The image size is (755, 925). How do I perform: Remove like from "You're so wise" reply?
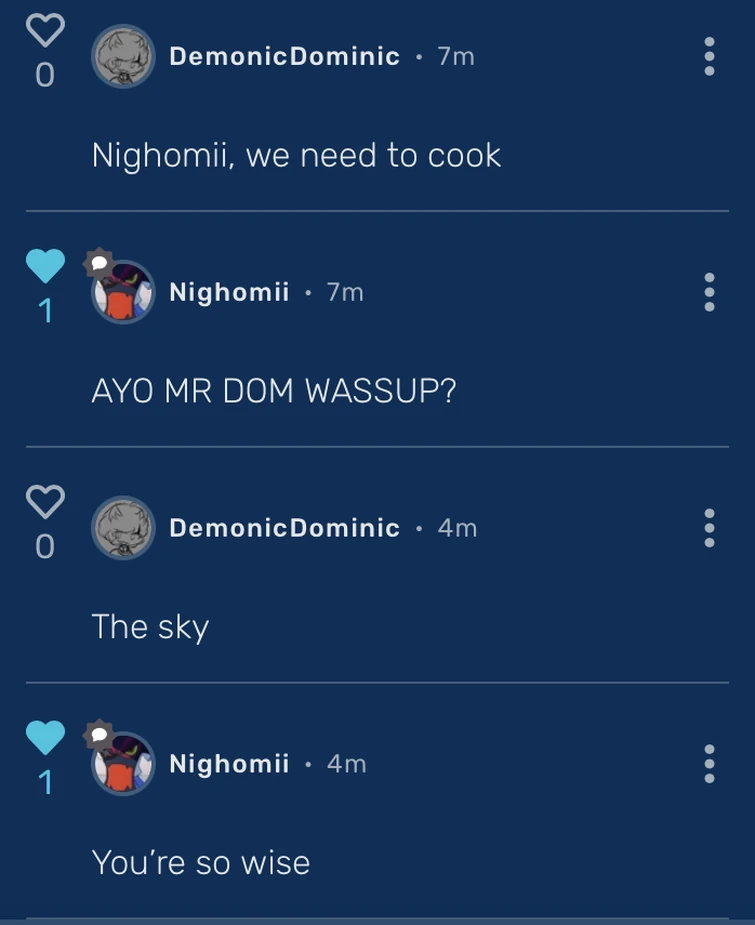[45, 738]
